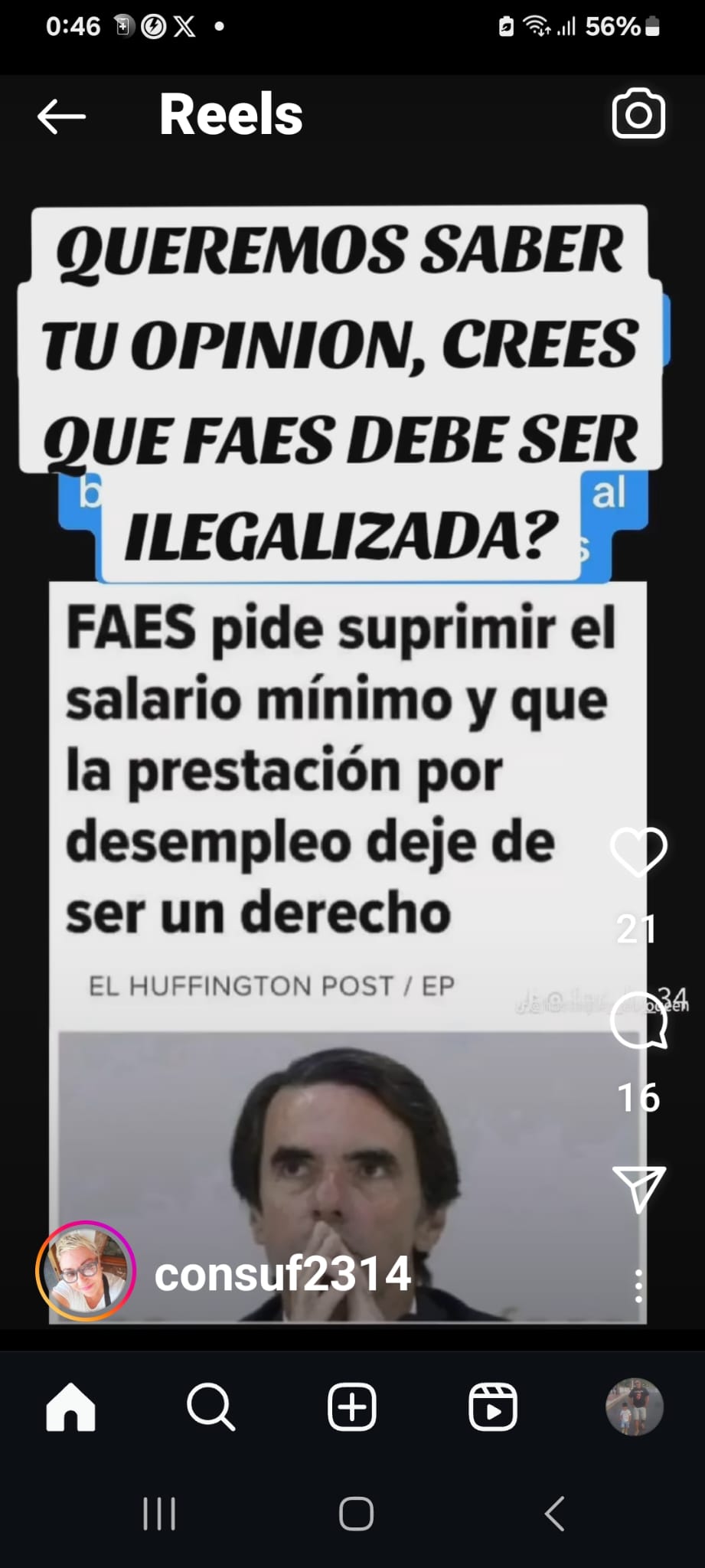Open the three-dot options menu for this reel
The height and width of the screenshot is (1568, 705).
tap(638, 1286)
